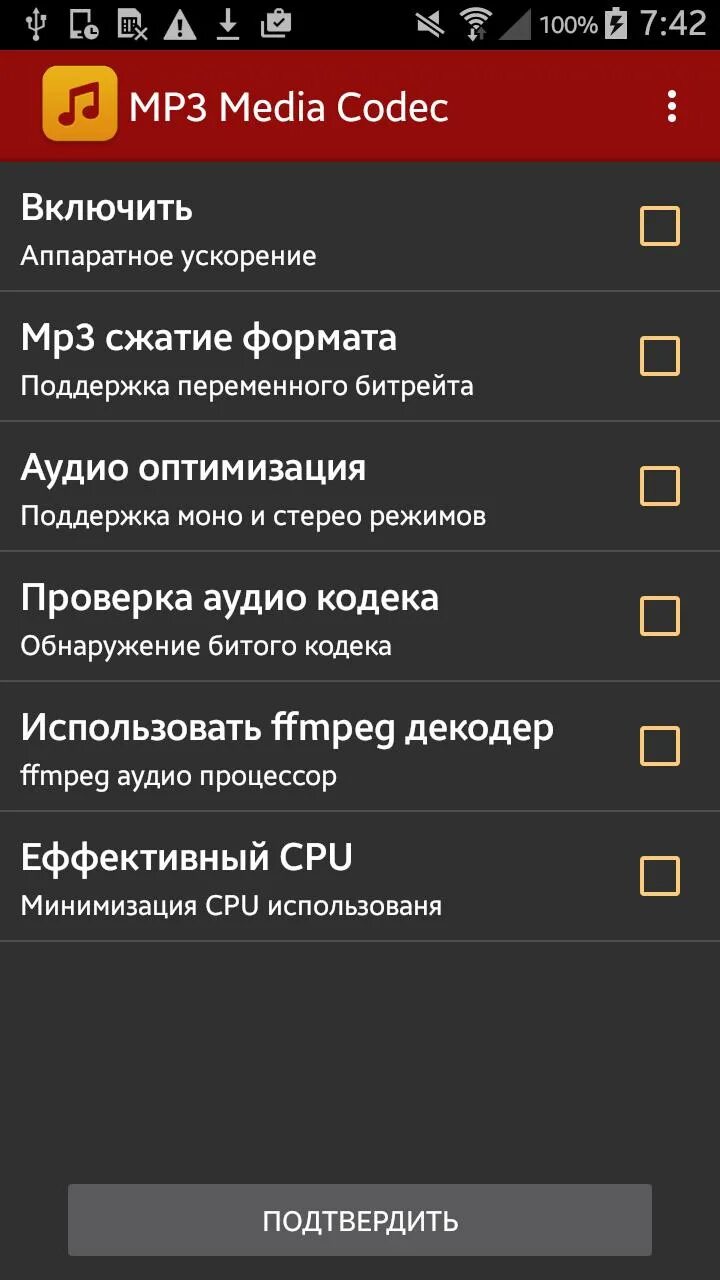Tick the Аудио оптимизация checkbox
720x1280 pixels.
[x=660, y=486]
